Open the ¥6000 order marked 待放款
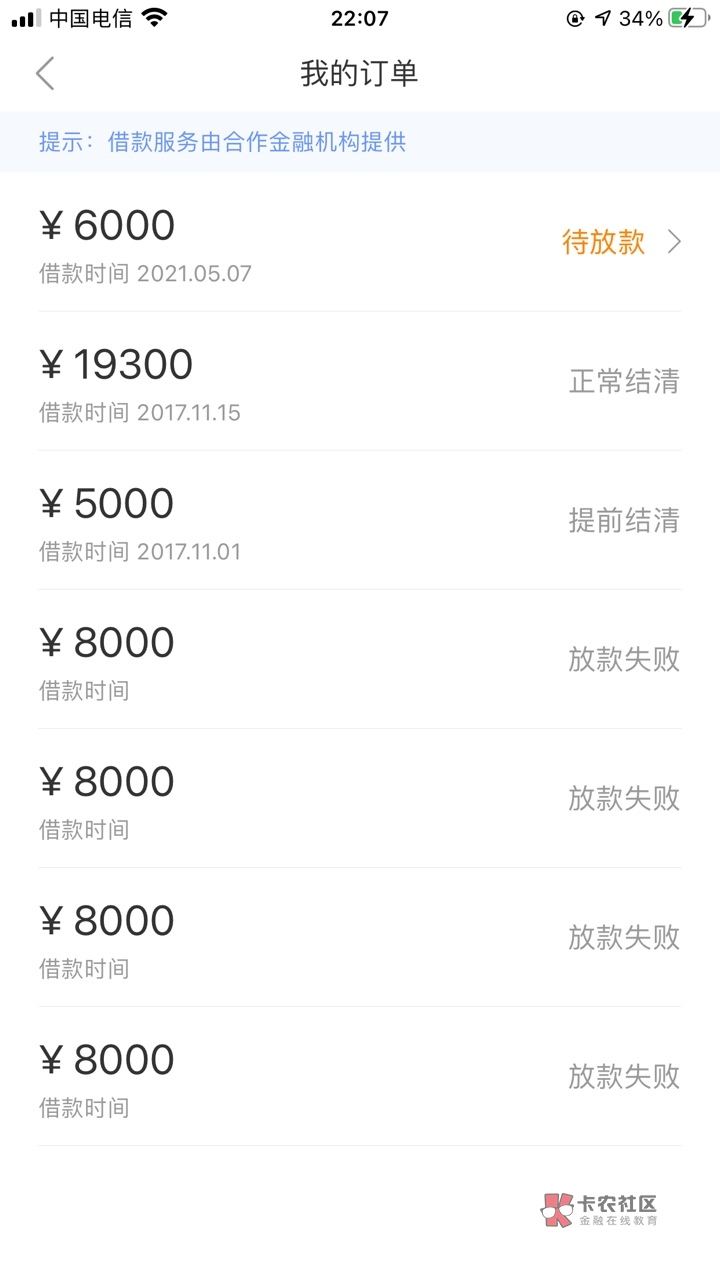This screenshot has width=720, height=1280. pos(360,242)
